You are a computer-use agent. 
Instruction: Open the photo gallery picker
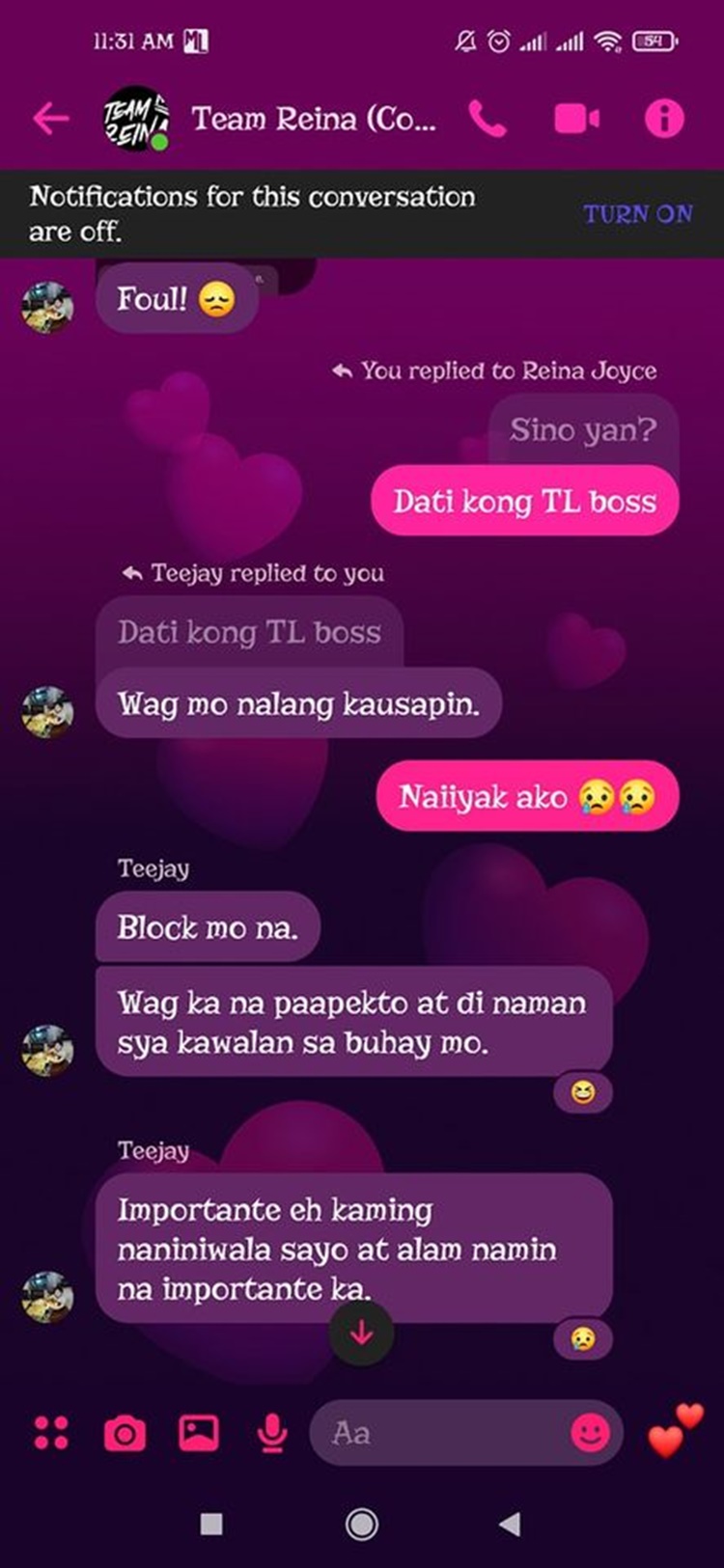click(x=199, y=1433)
